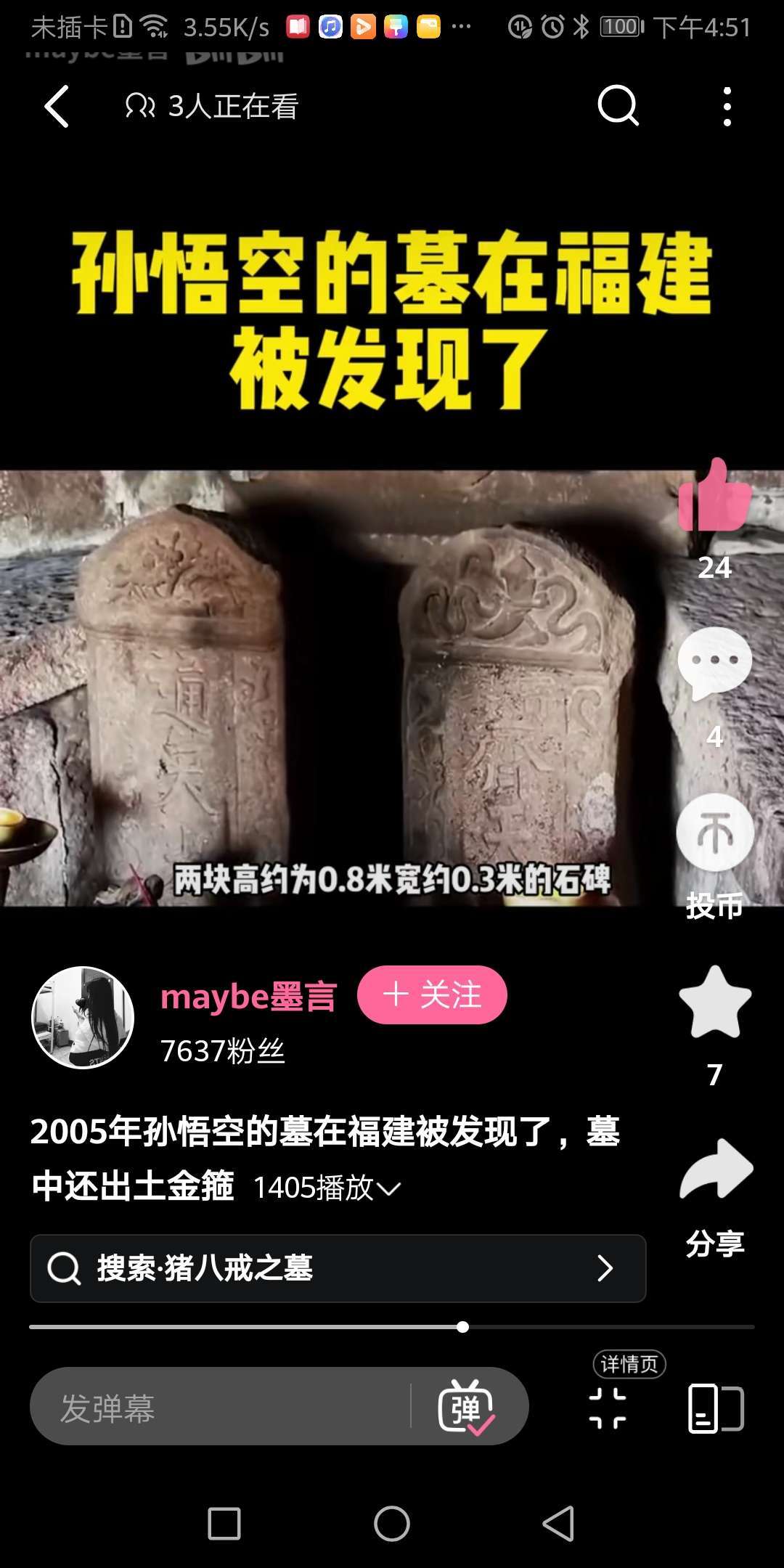The image size is (784, 1568).
Task: Tap the 发弹幕 input field
Action: point(218,1407)
